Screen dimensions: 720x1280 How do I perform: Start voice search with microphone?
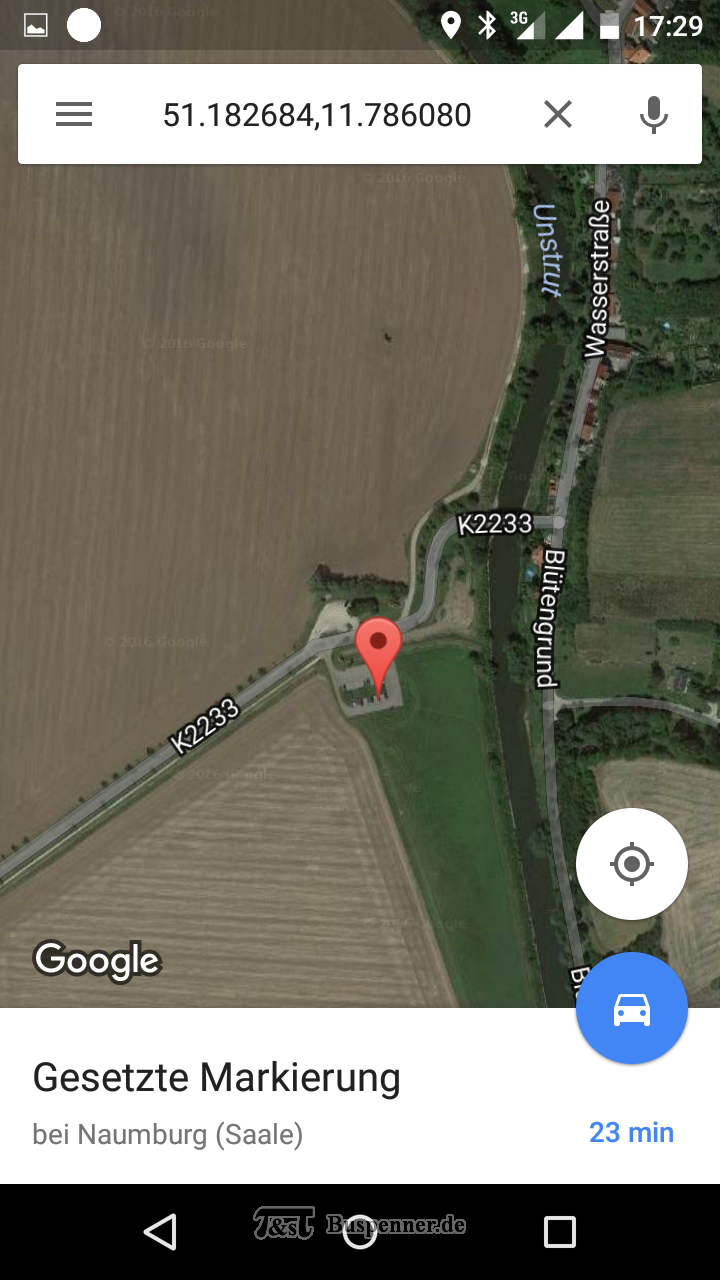654,115
